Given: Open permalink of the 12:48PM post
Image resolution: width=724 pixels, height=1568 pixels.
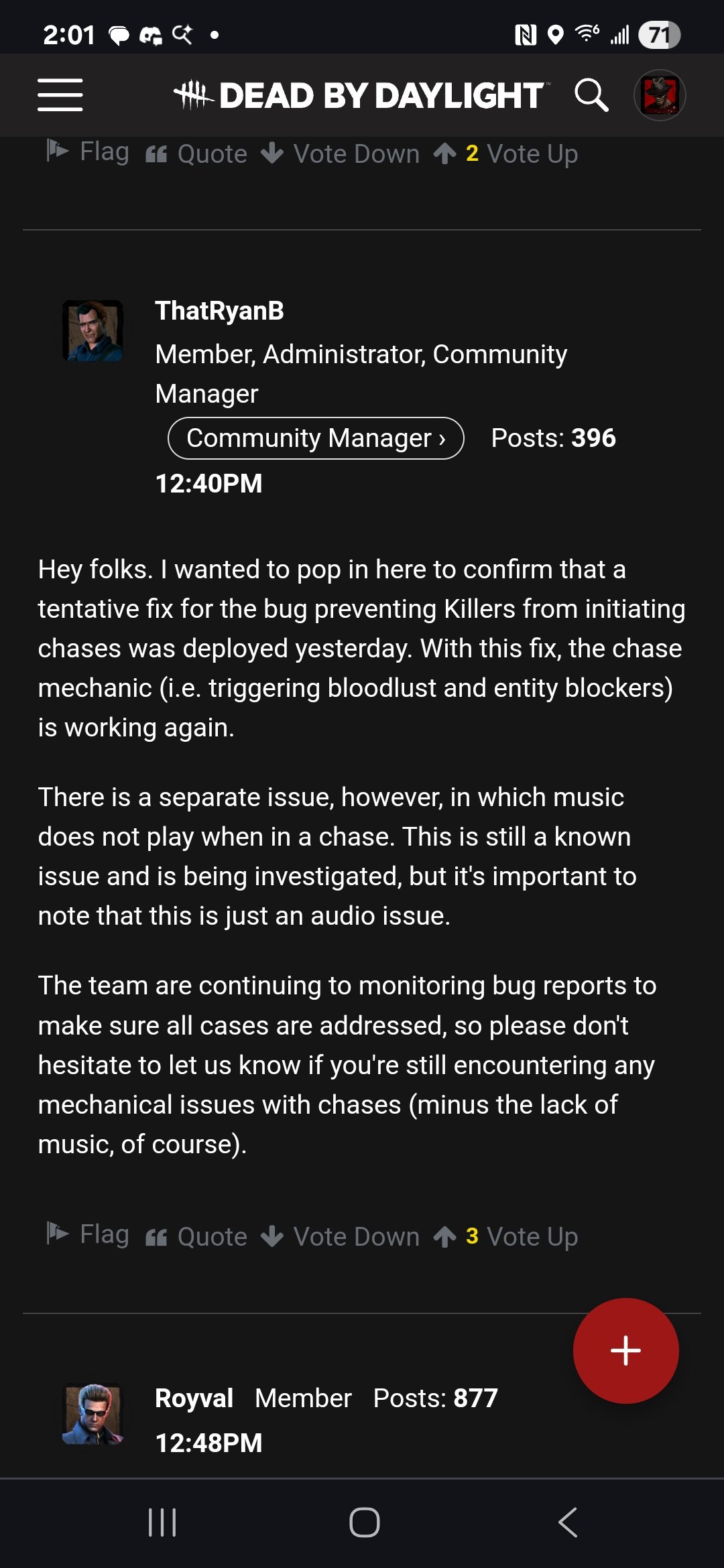Looking at the screenshot, I should pos(208,1443).
